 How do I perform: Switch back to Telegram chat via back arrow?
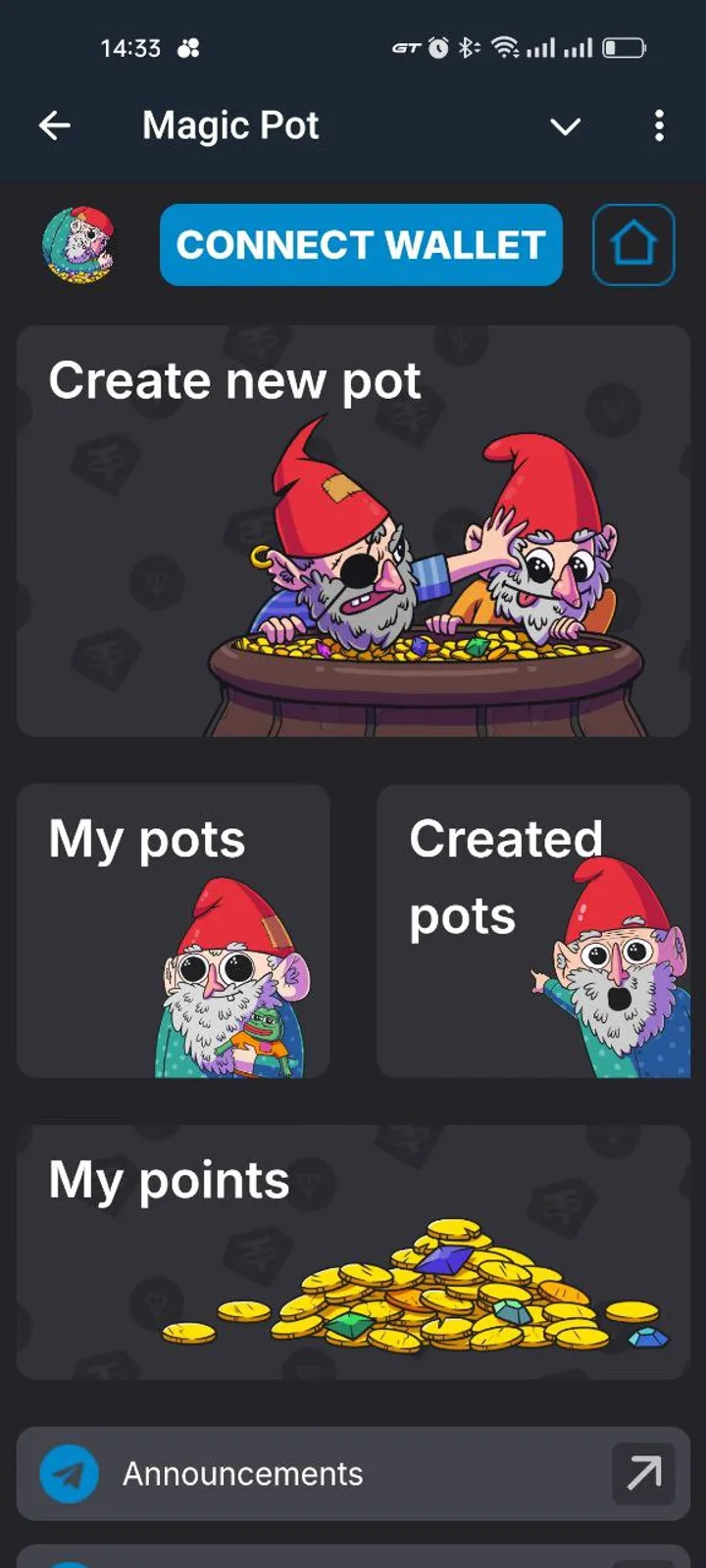[55, 125]
